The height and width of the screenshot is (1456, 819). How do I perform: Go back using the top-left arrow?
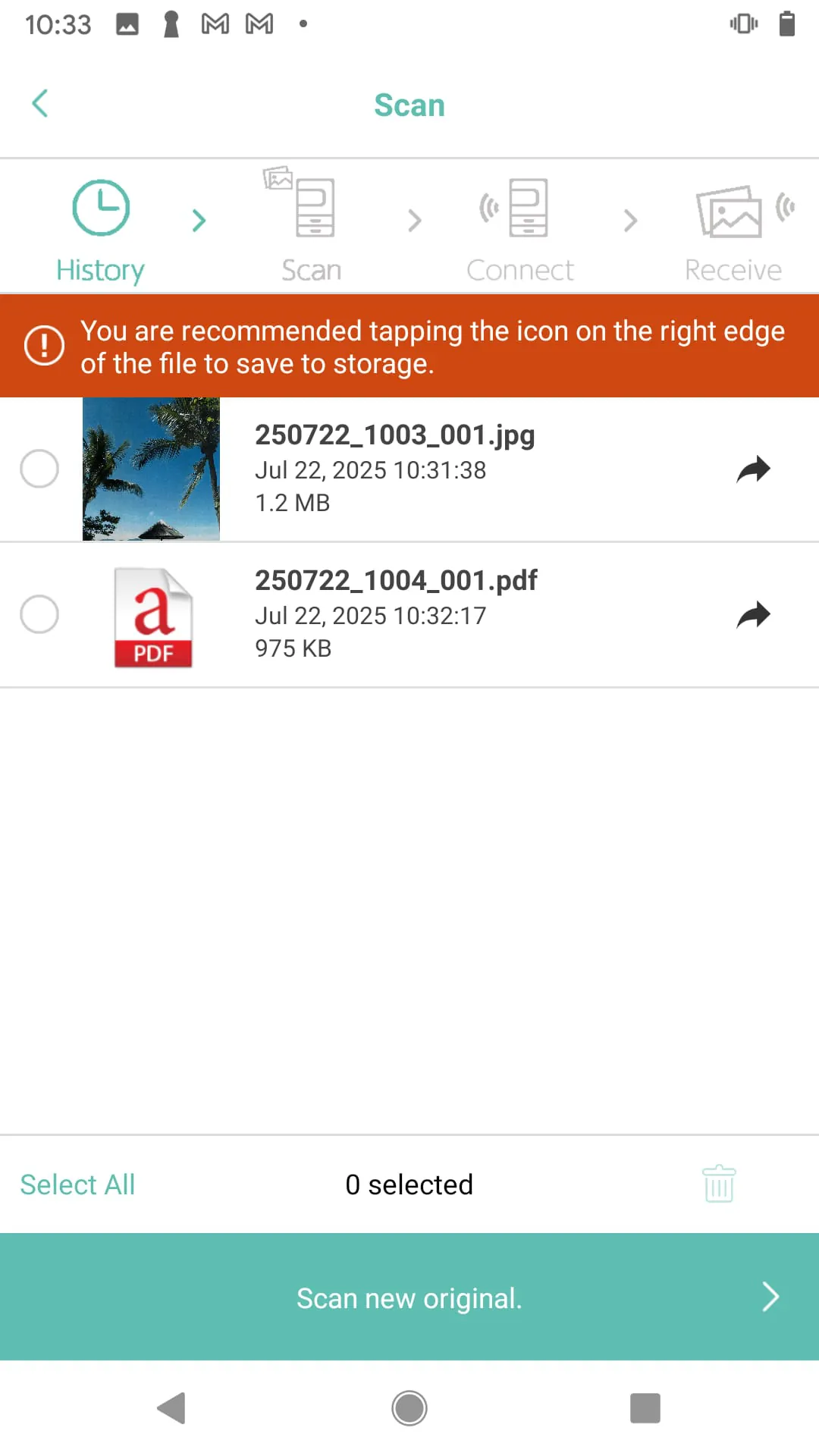(40, 104)
